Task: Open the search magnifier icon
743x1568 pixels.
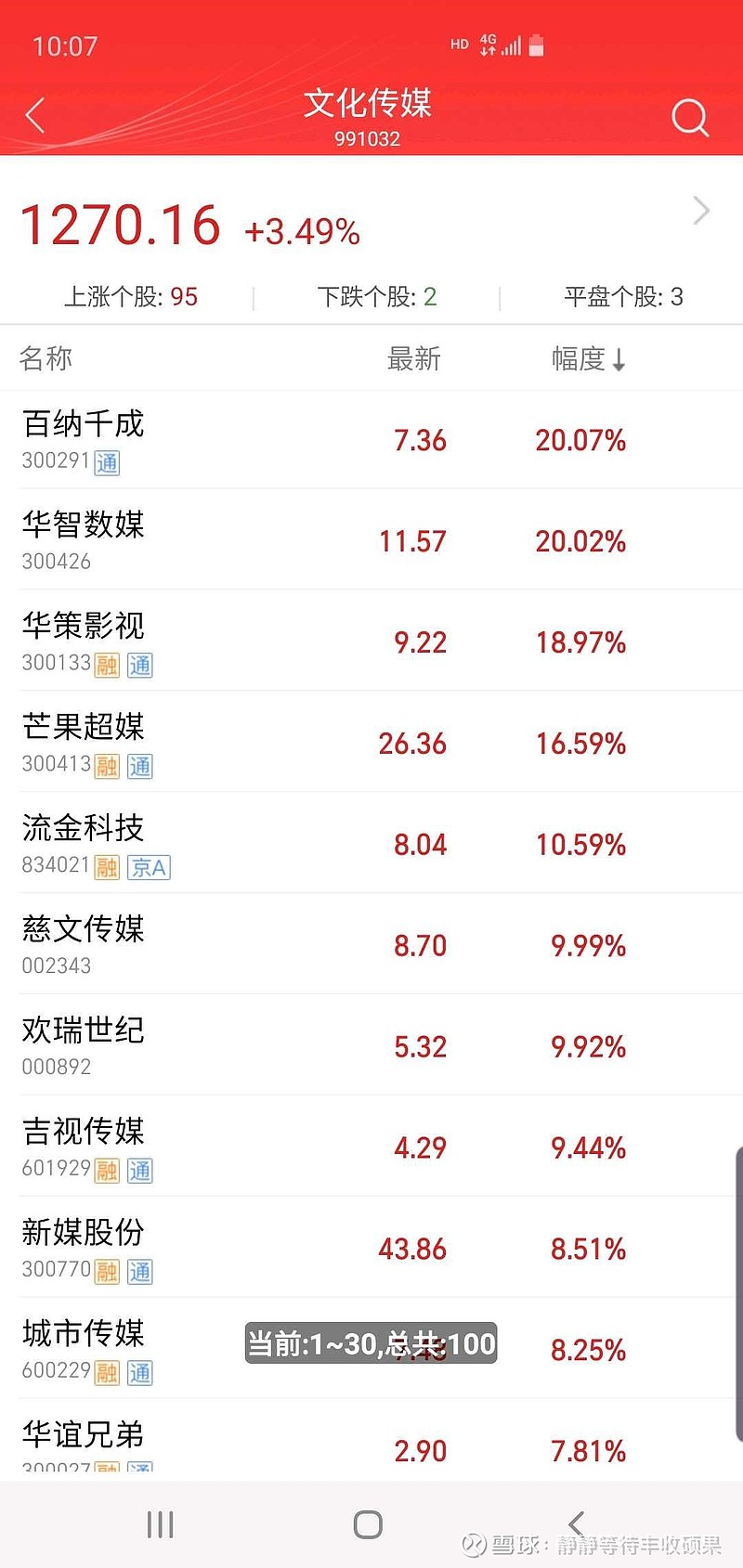Action: (x=690, y=118)
